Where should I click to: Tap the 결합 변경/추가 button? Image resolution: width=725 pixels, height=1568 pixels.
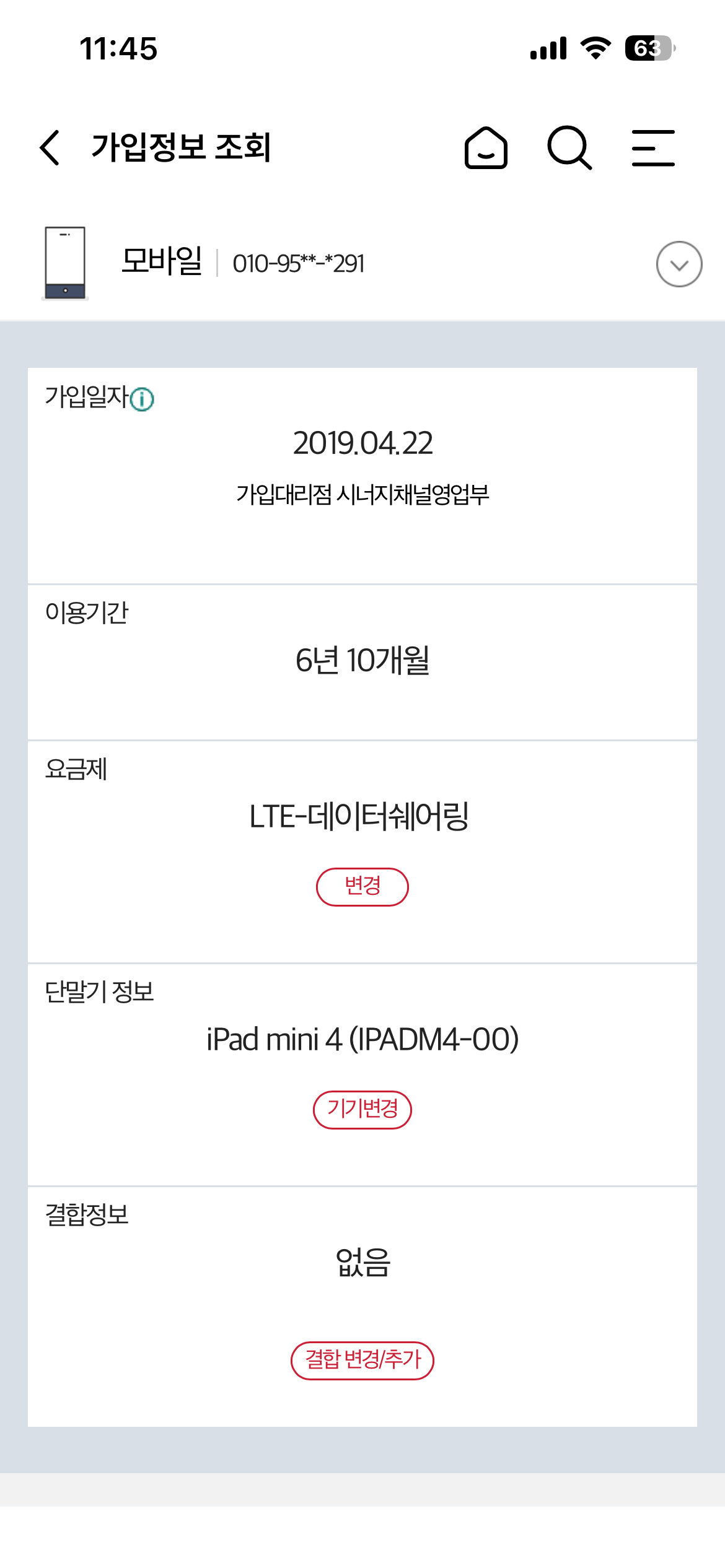[362, 1361]
